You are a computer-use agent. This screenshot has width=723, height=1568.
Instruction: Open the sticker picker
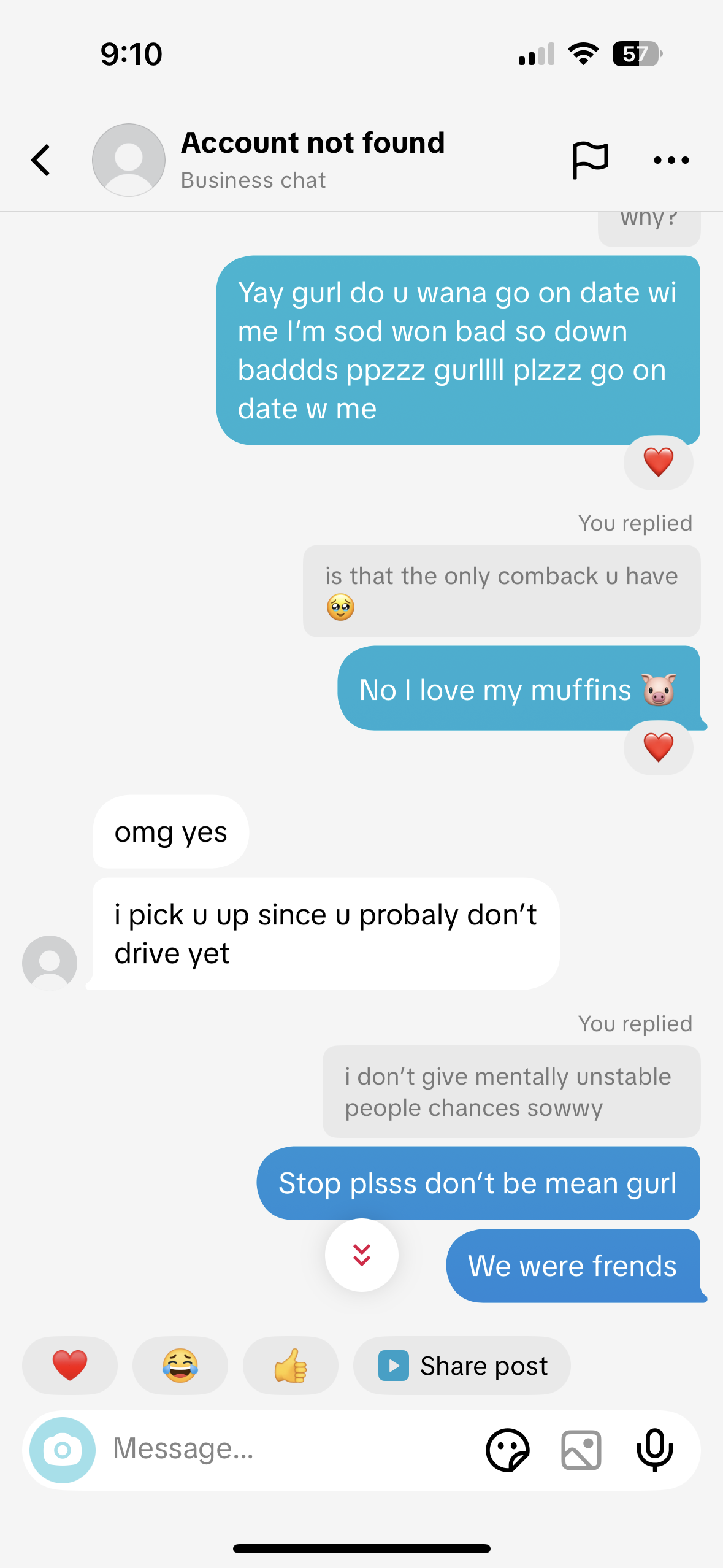508,1450
